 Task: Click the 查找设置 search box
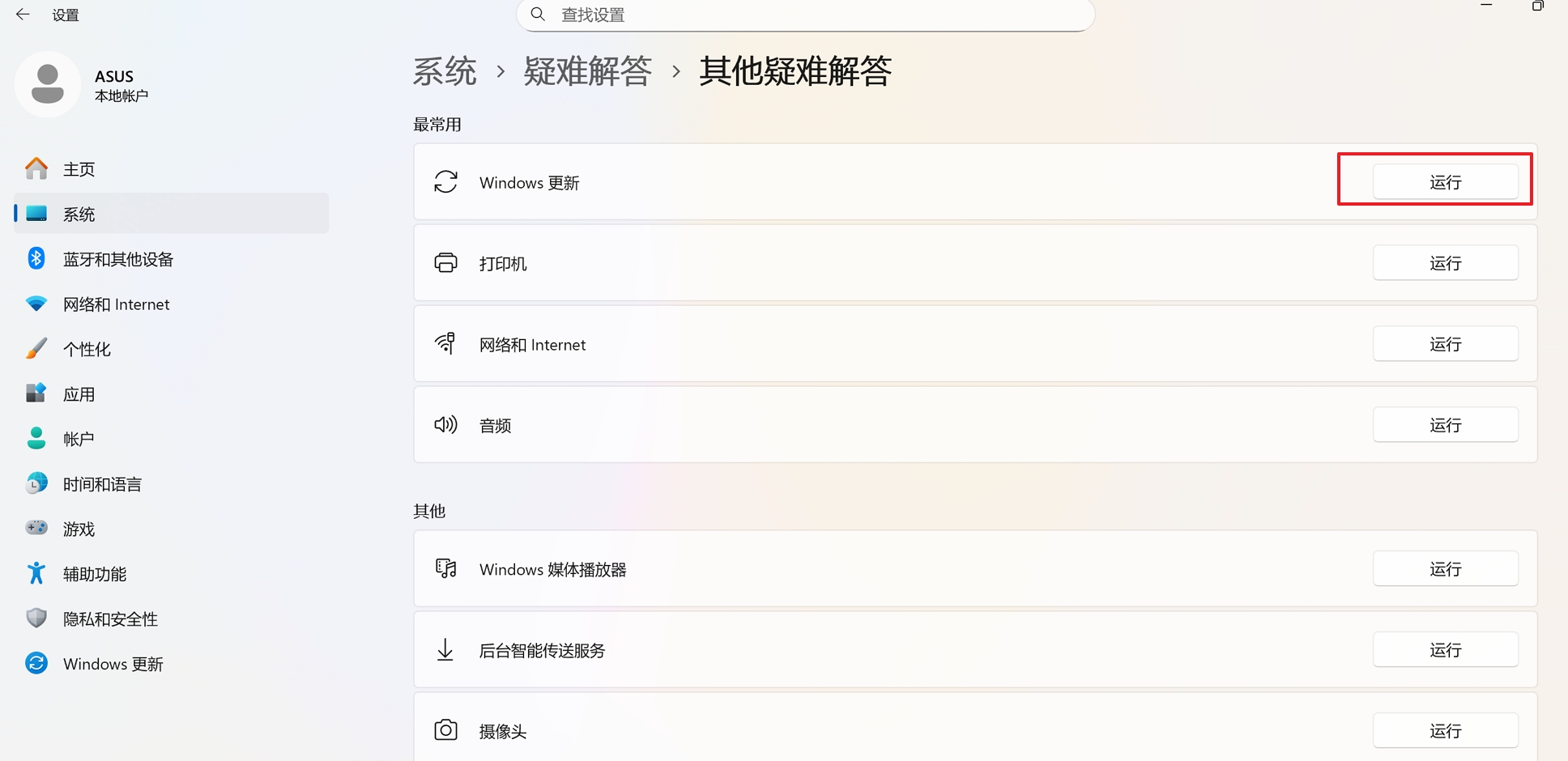coord(805,15)
